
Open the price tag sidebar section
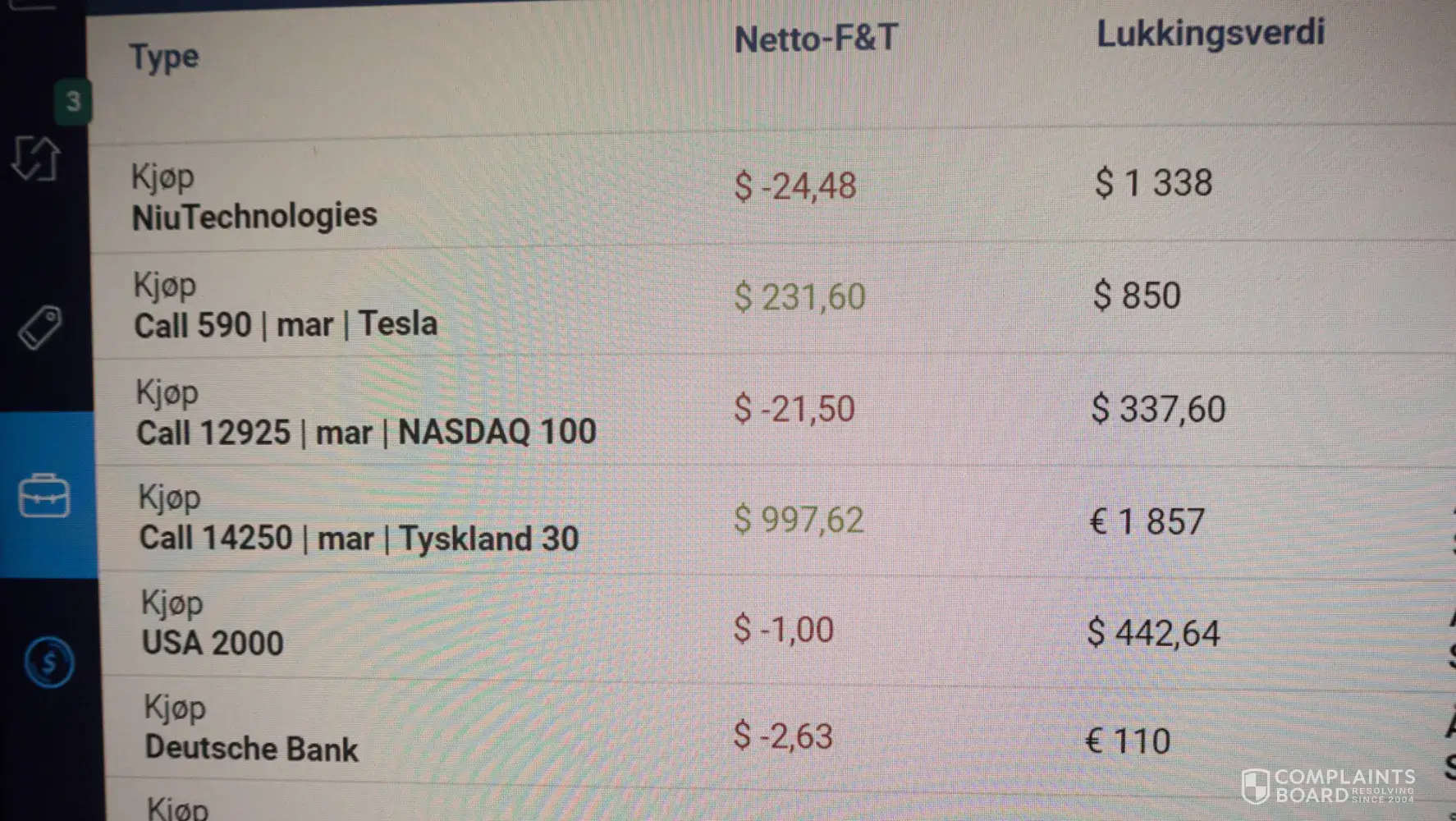40,328
